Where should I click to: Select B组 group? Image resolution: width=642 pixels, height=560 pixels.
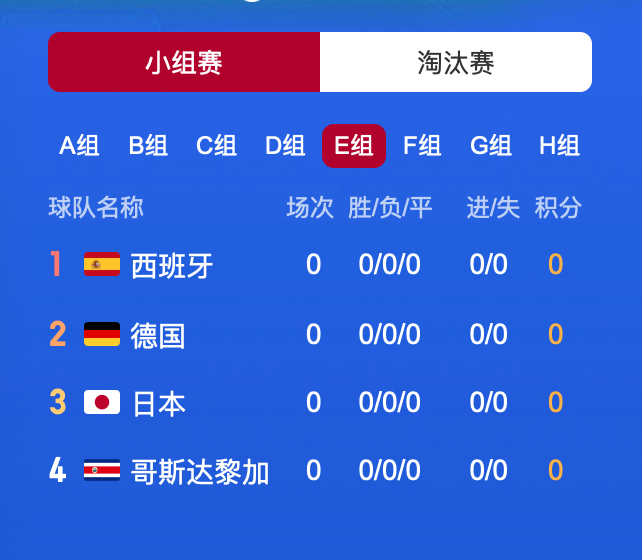pyautogui.click(x=148, y=146)
